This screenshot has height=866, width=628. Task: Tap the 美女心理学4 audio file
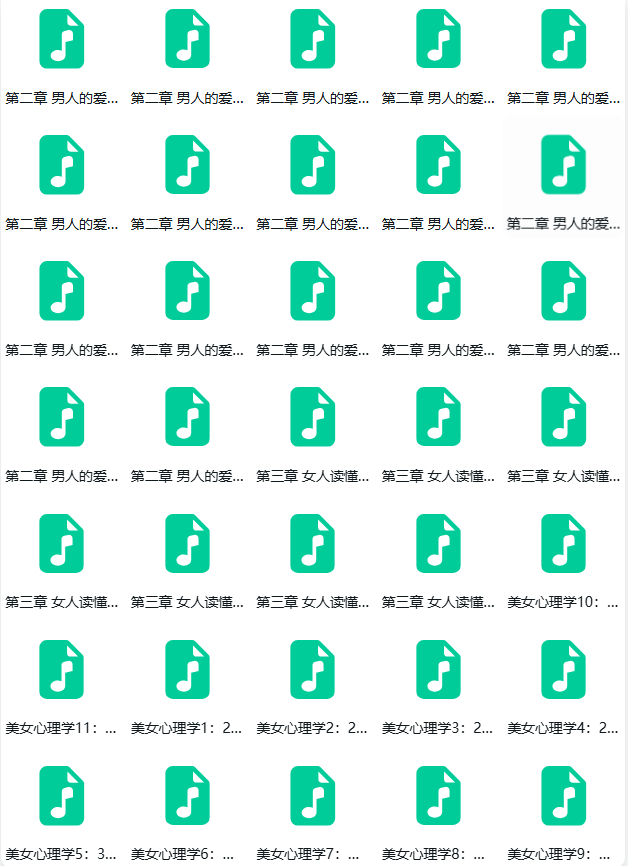[x=563, y=669]
